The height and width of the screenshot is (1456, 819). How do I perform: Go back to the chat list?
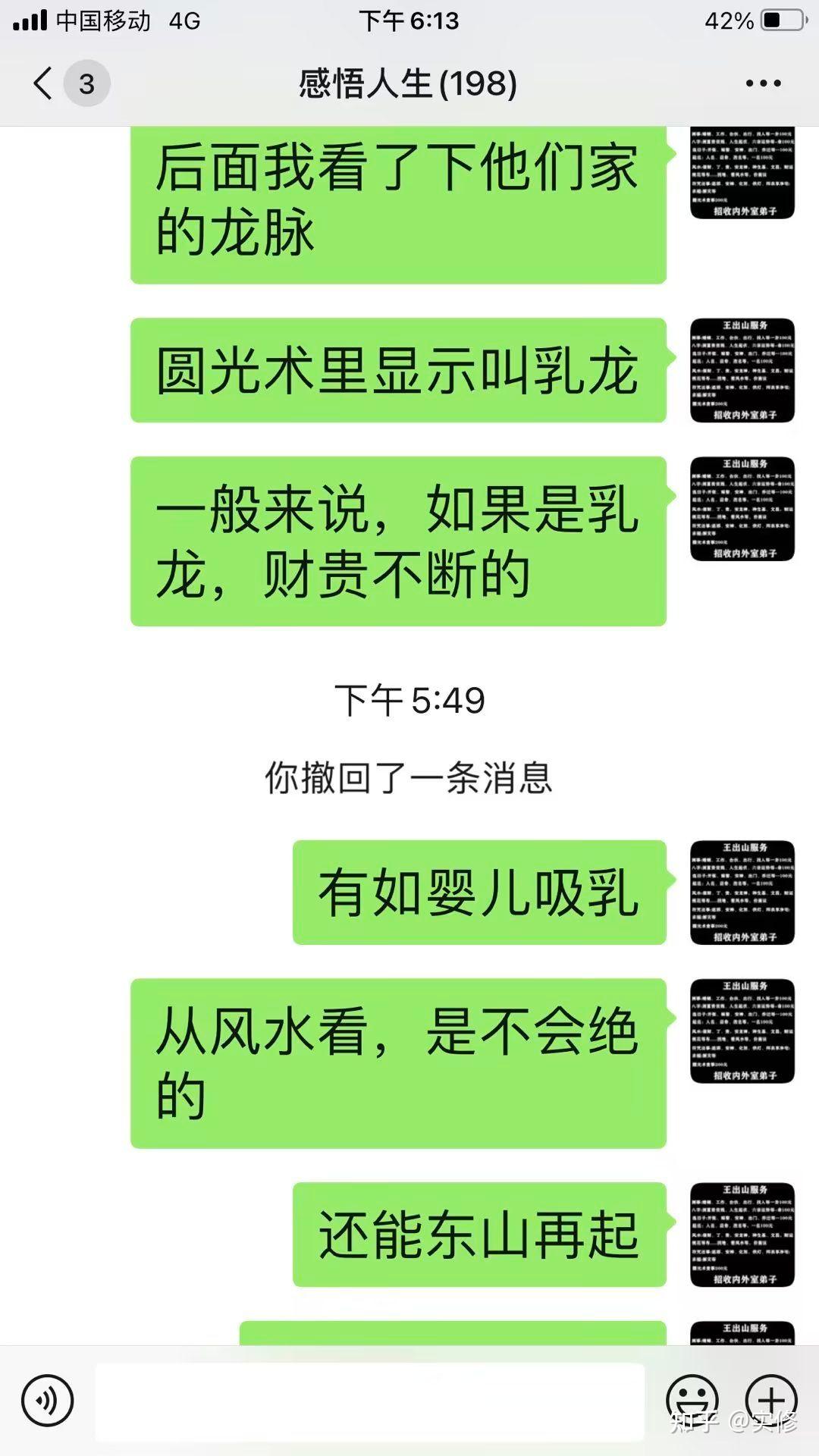pyautogui.click(x=44, y=83)
